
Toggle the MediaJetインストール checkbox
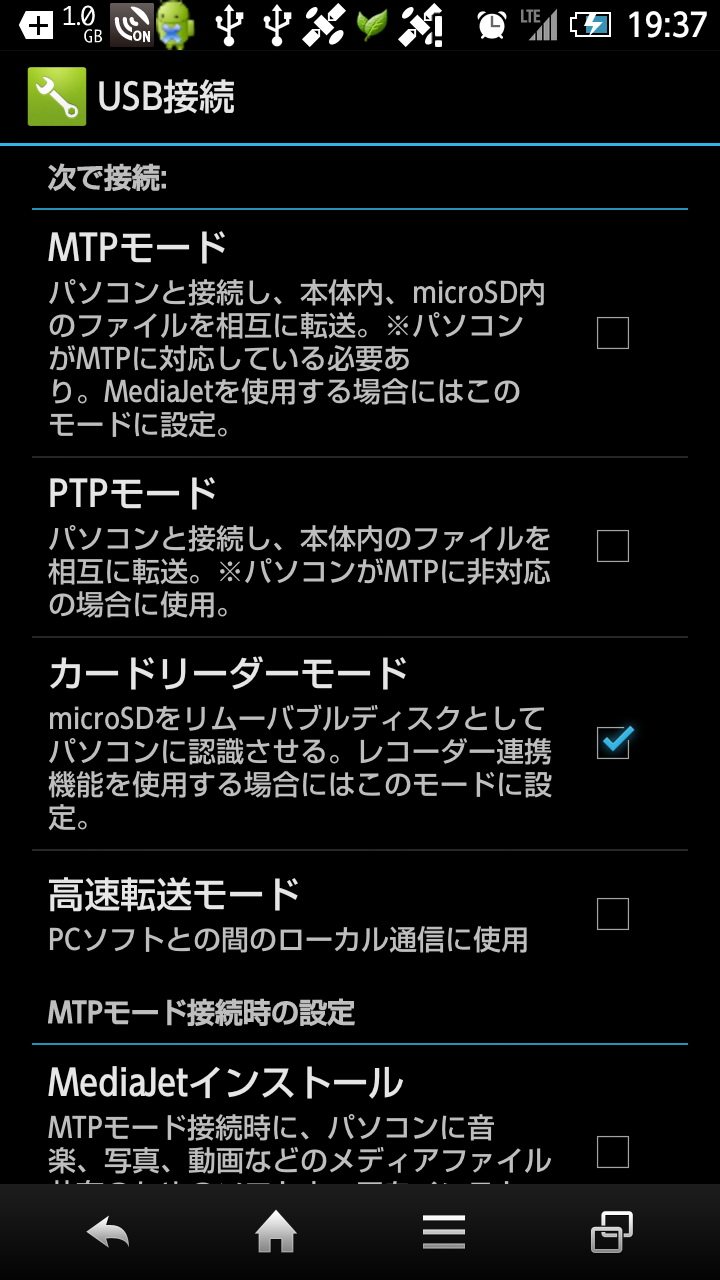click(612, 1152)
